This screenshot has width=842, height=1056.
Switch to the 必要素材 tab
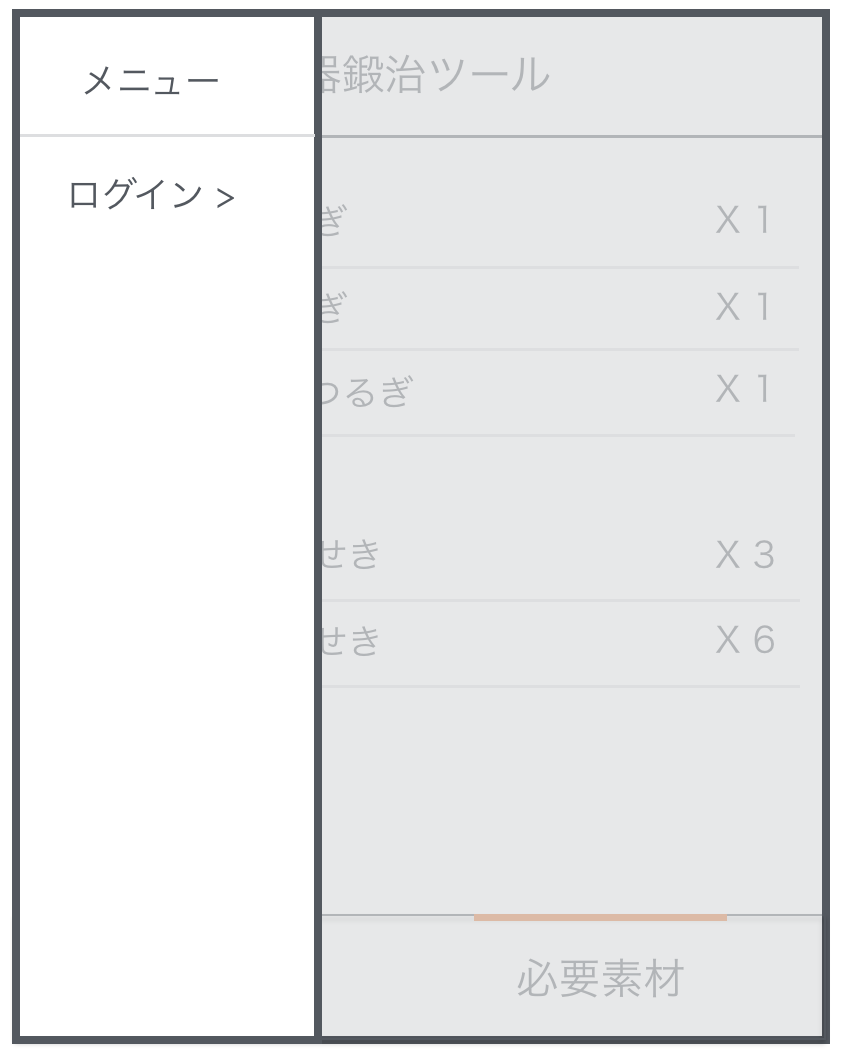599,978
